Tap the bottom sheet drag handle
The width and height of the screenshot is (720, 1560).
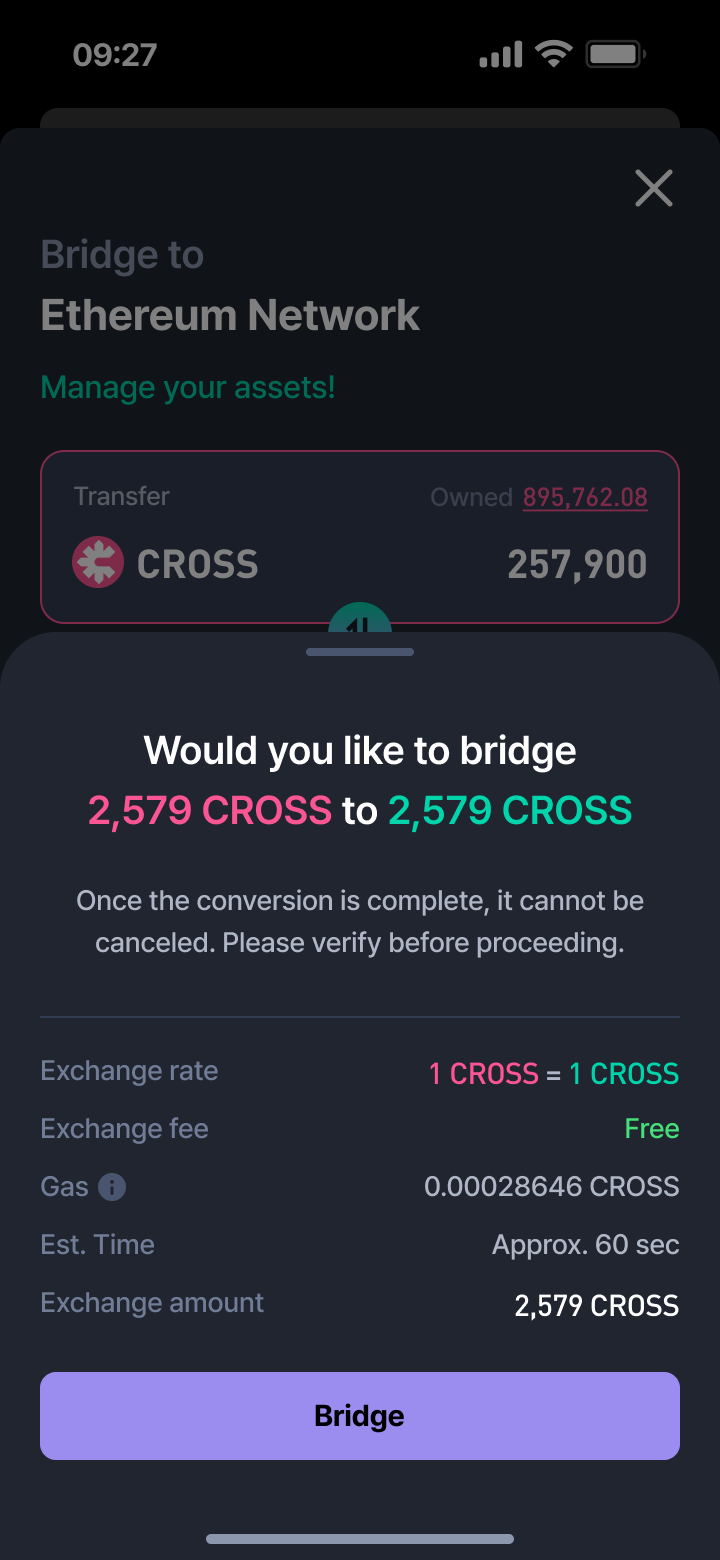tap(360, 652)
